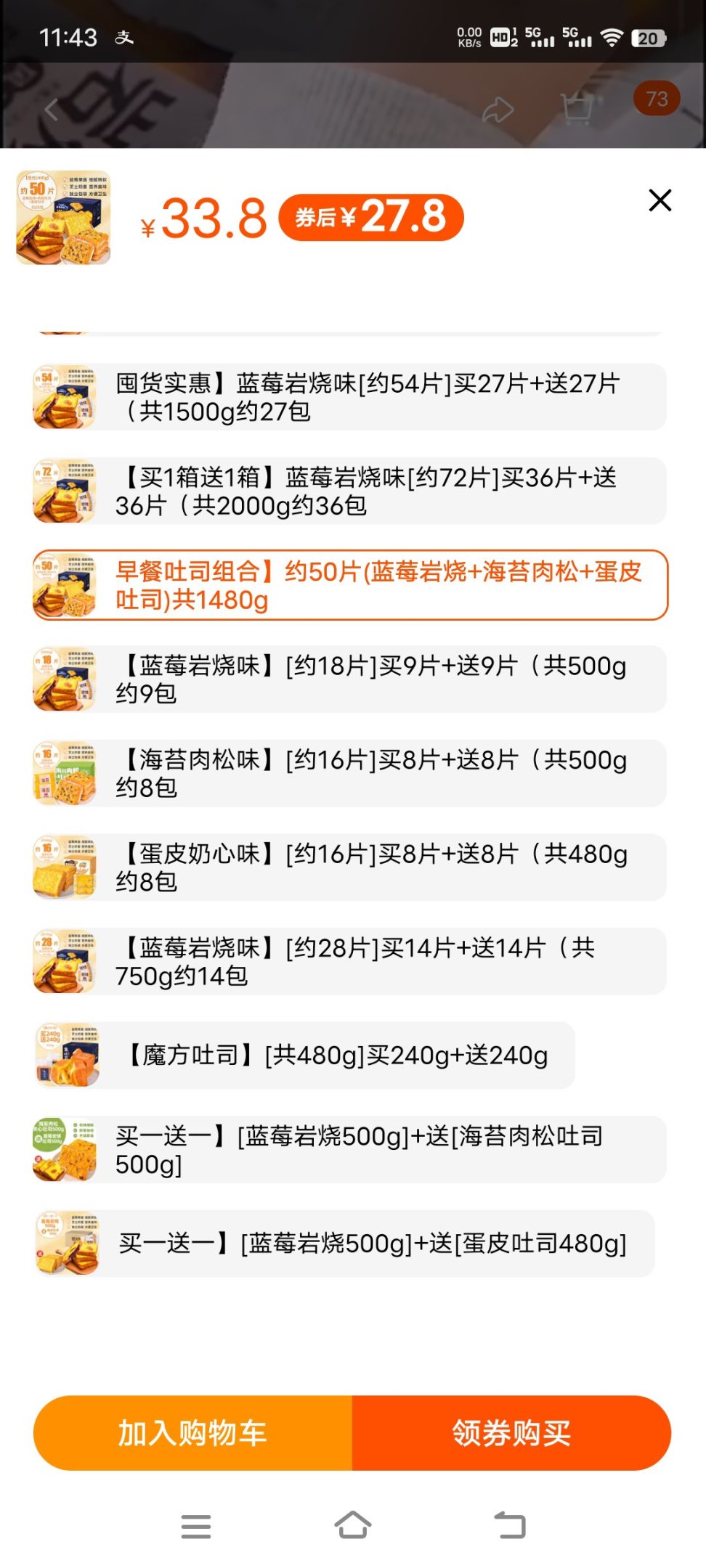
Task: Tap the system back button
Action: point(510,1526)
